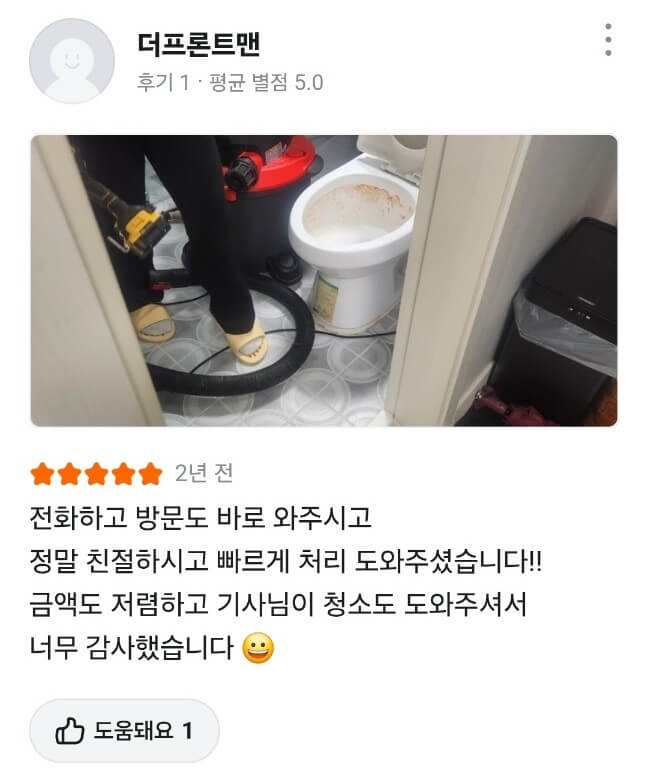
Task: Open the three-dot overflow menu
Action: (608, 40)
